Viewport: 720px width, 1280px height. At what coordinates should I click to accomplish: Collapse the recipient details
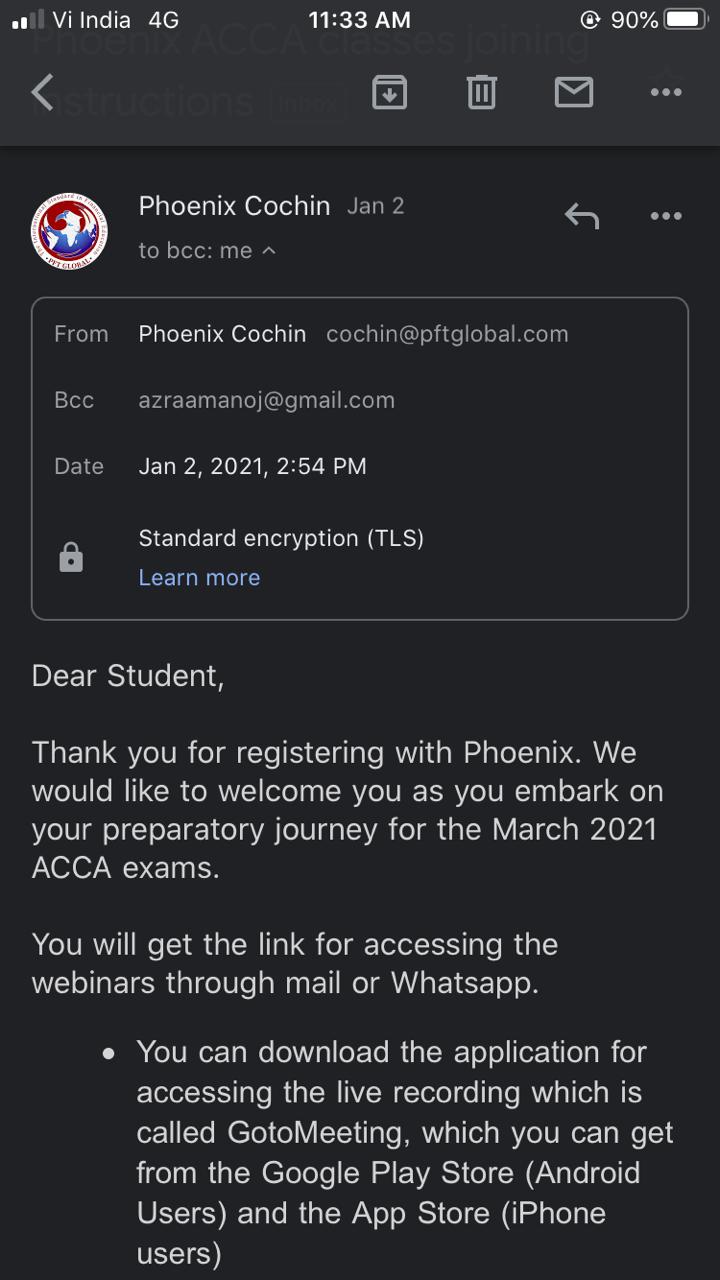(268, 251)
